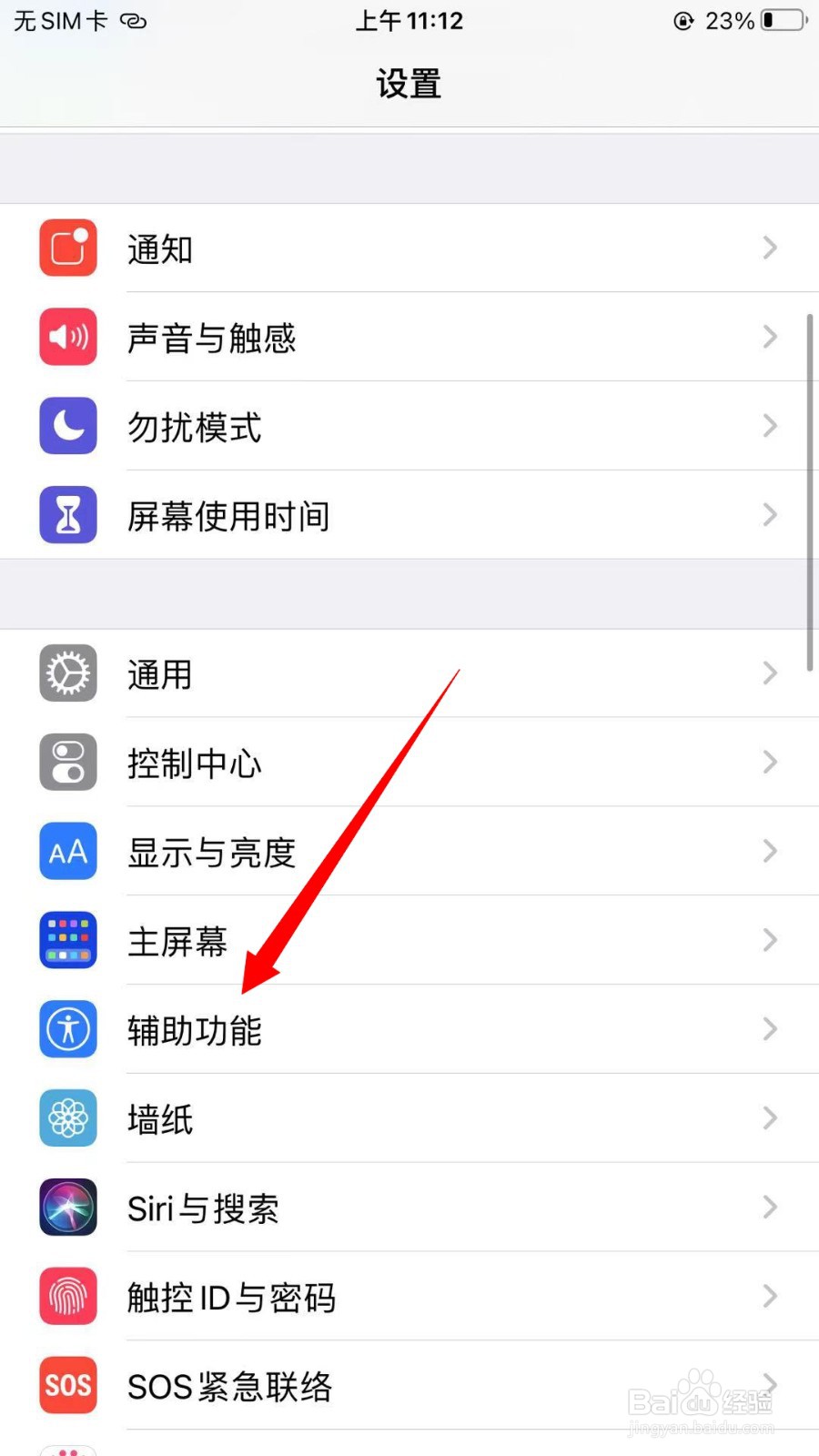
Task: Select the 勿扰模式 crescent moon icon
Action: click(x=67, y=425)
